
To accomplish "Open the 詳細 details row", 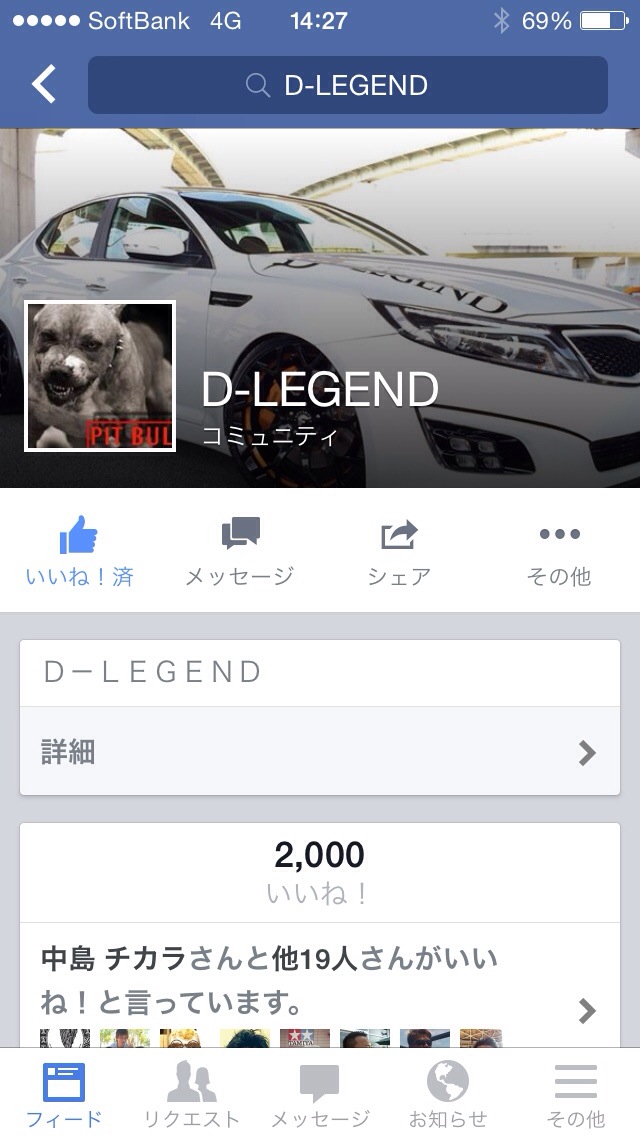I will coord(320,752).
